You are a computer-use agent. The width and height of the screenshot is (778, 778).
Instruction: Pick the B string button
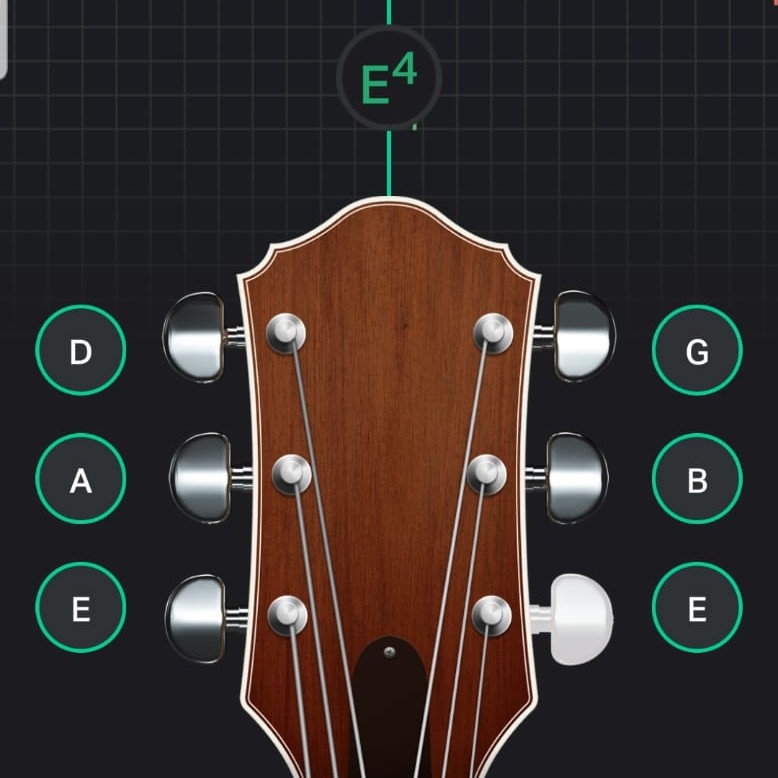tap(697, 480)
